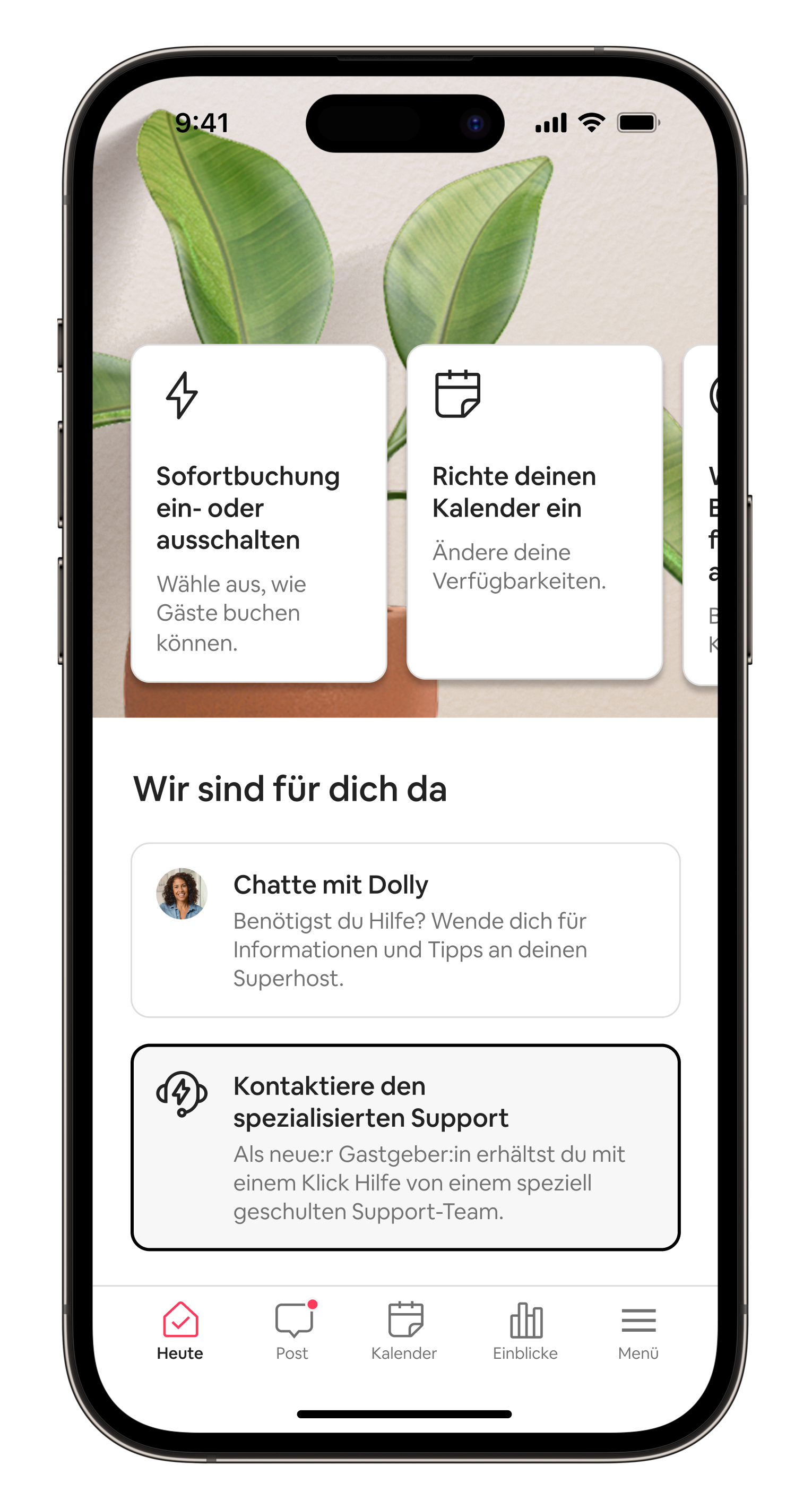This screenshot has width=812, height=1508.
Task: Open Chatte mit Dolly
Action: (x=405, y=930)
